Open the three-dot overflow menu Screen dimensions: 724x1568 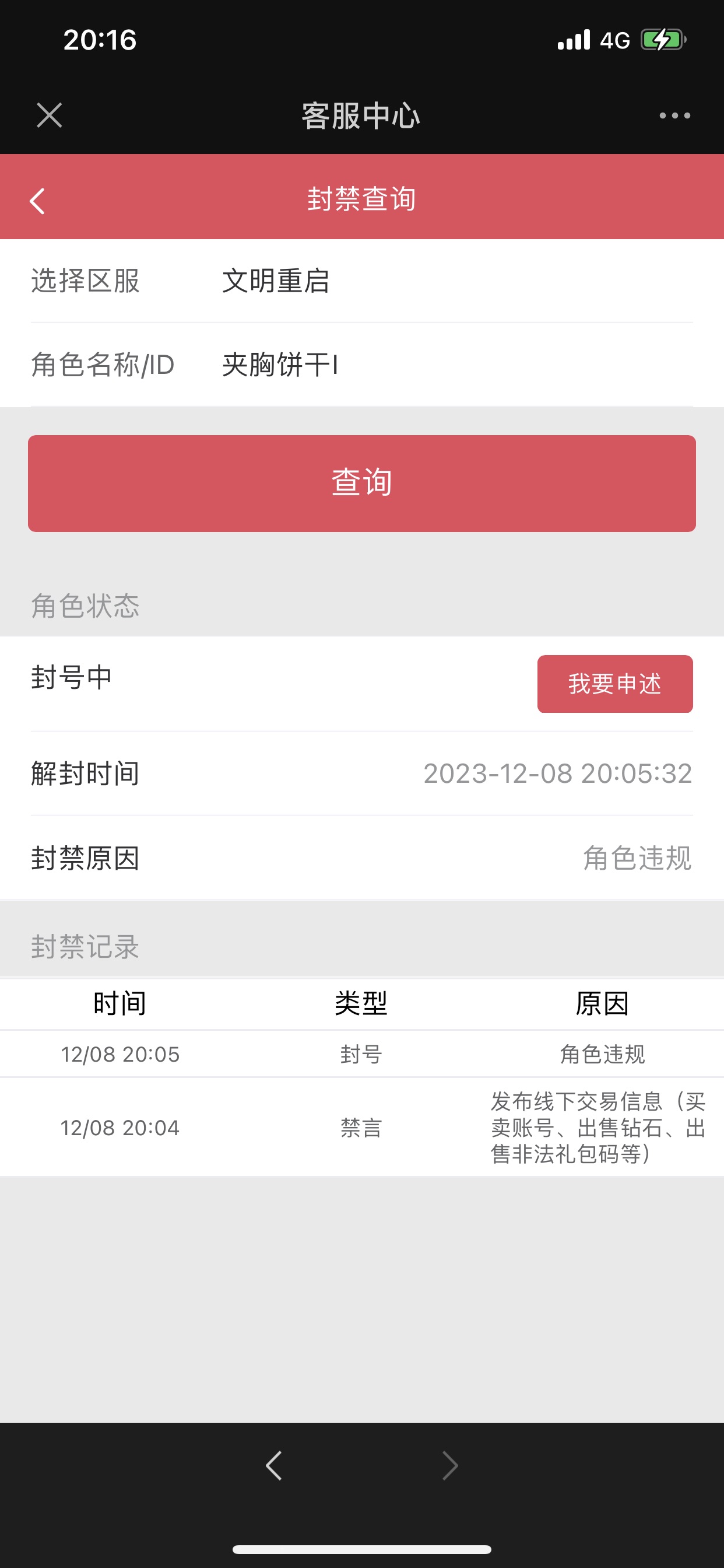[x=674, y=115]
